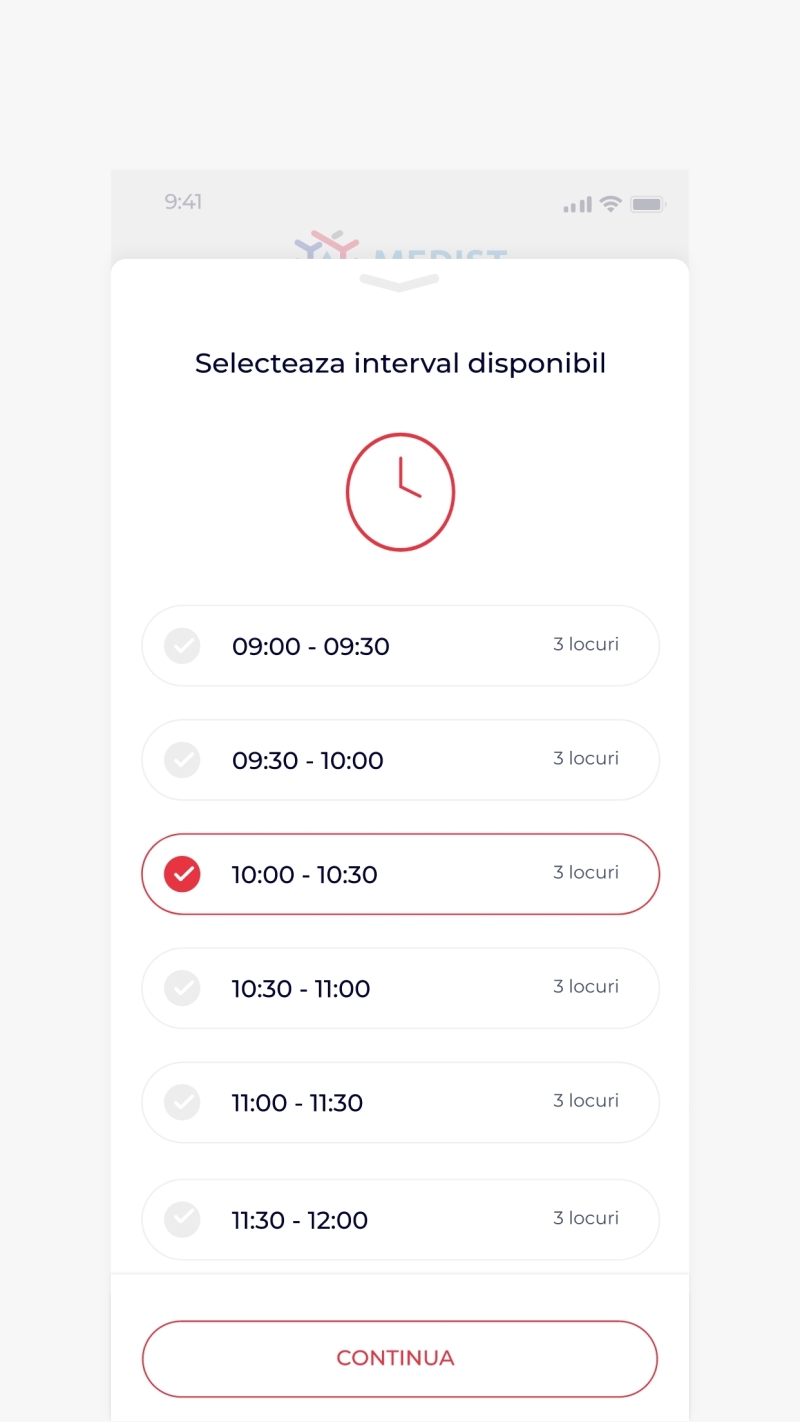The width and height of the screenshot is (800, 1422).
Task: Deselect the 10:00 - 10:30 time slot
Action: 400,874
